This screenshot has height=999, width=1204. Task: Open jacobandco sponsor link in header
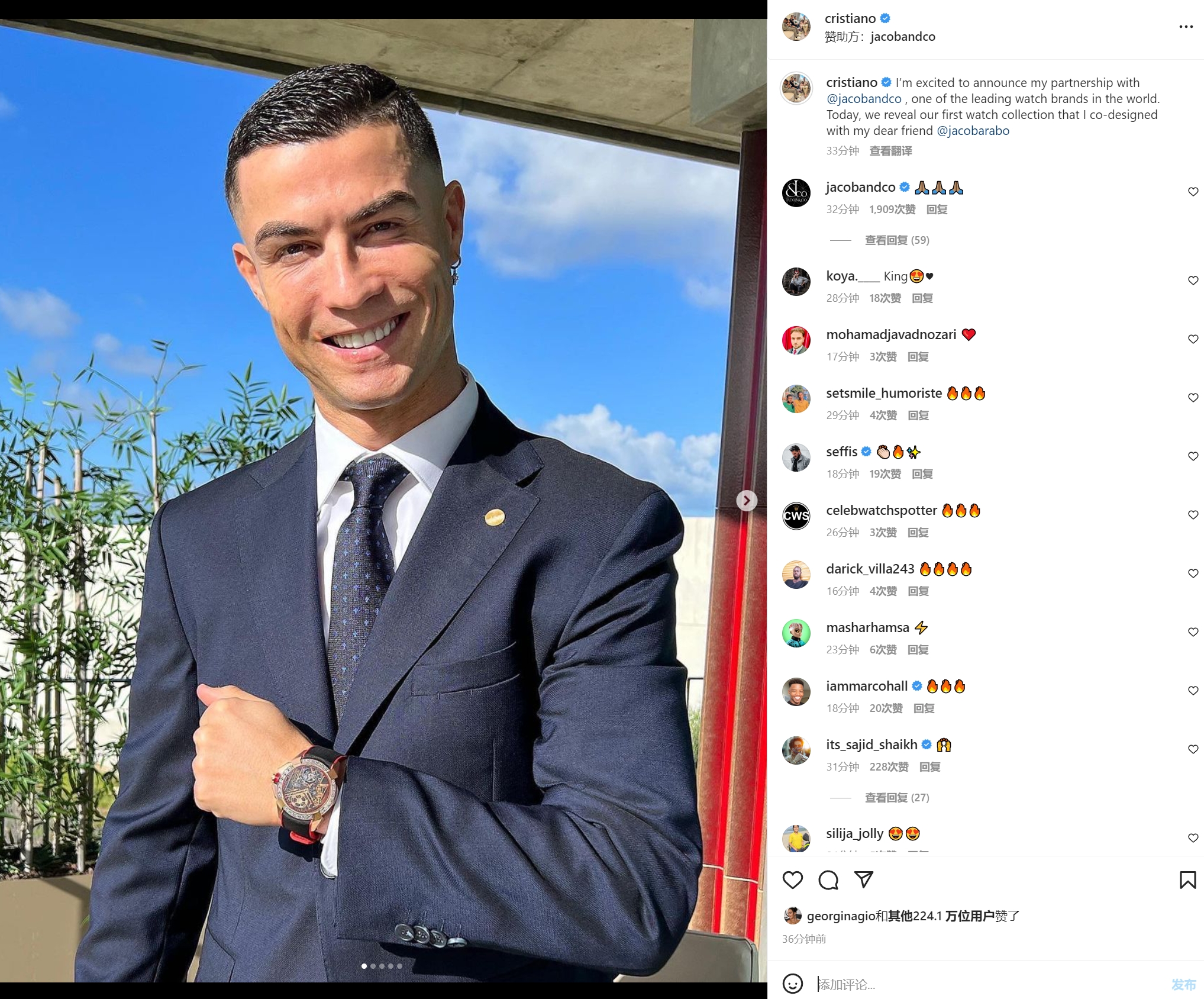(x=903, y=37)
